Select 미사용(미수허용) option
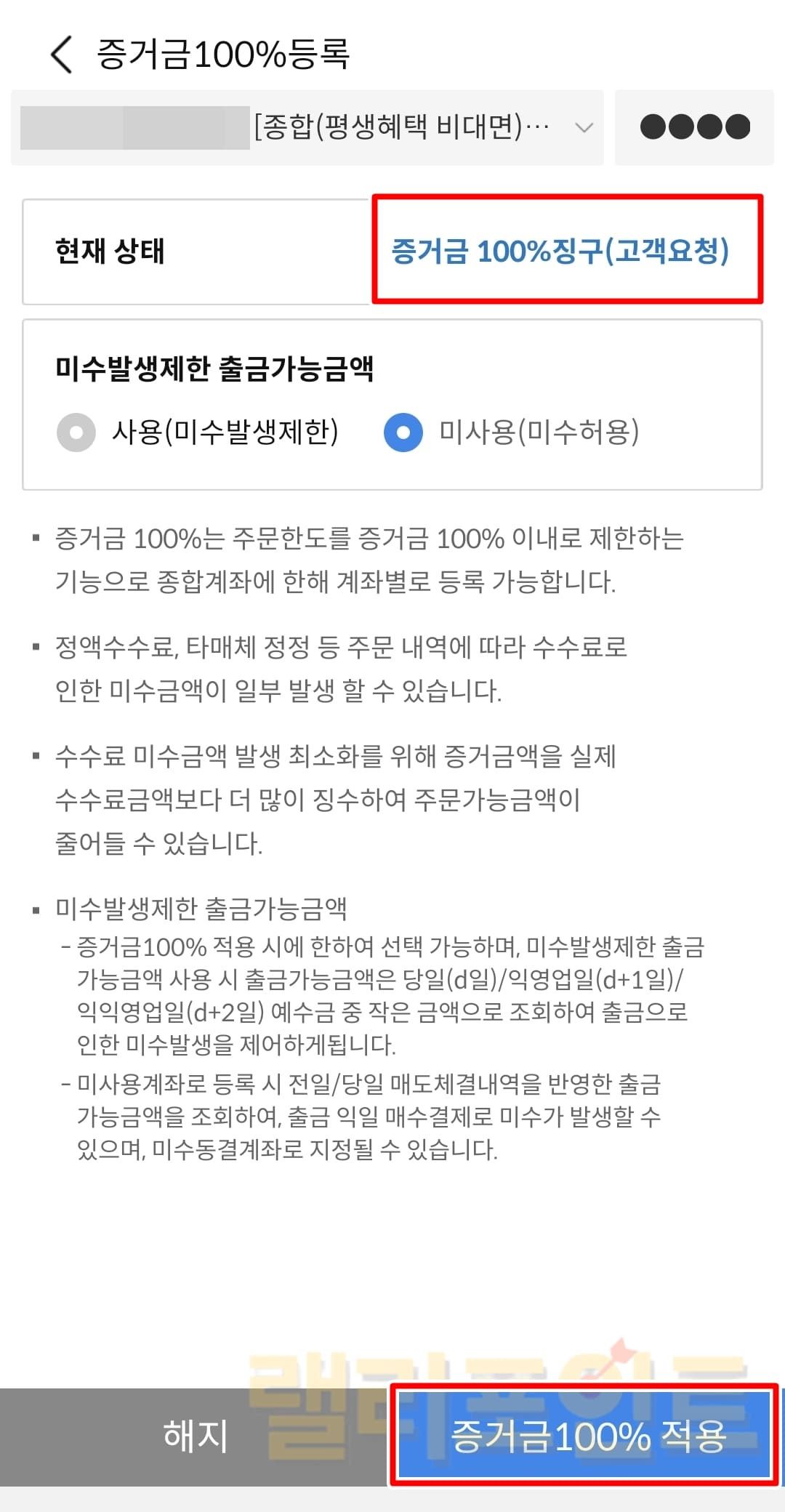Image resolution: width=785 pixels, height=1512 pixels. (x=404, y=433)
